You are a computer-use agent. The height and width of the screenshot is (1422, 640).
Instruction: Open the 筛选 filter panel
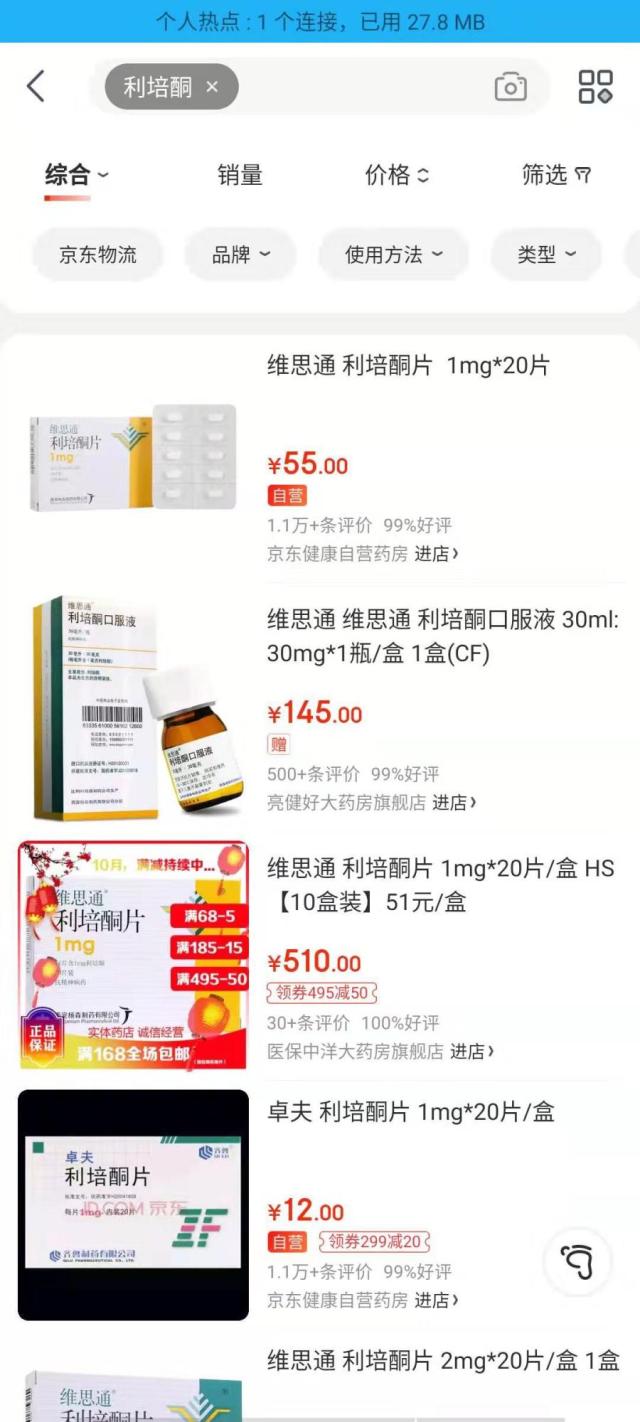[x=556, y=175]
